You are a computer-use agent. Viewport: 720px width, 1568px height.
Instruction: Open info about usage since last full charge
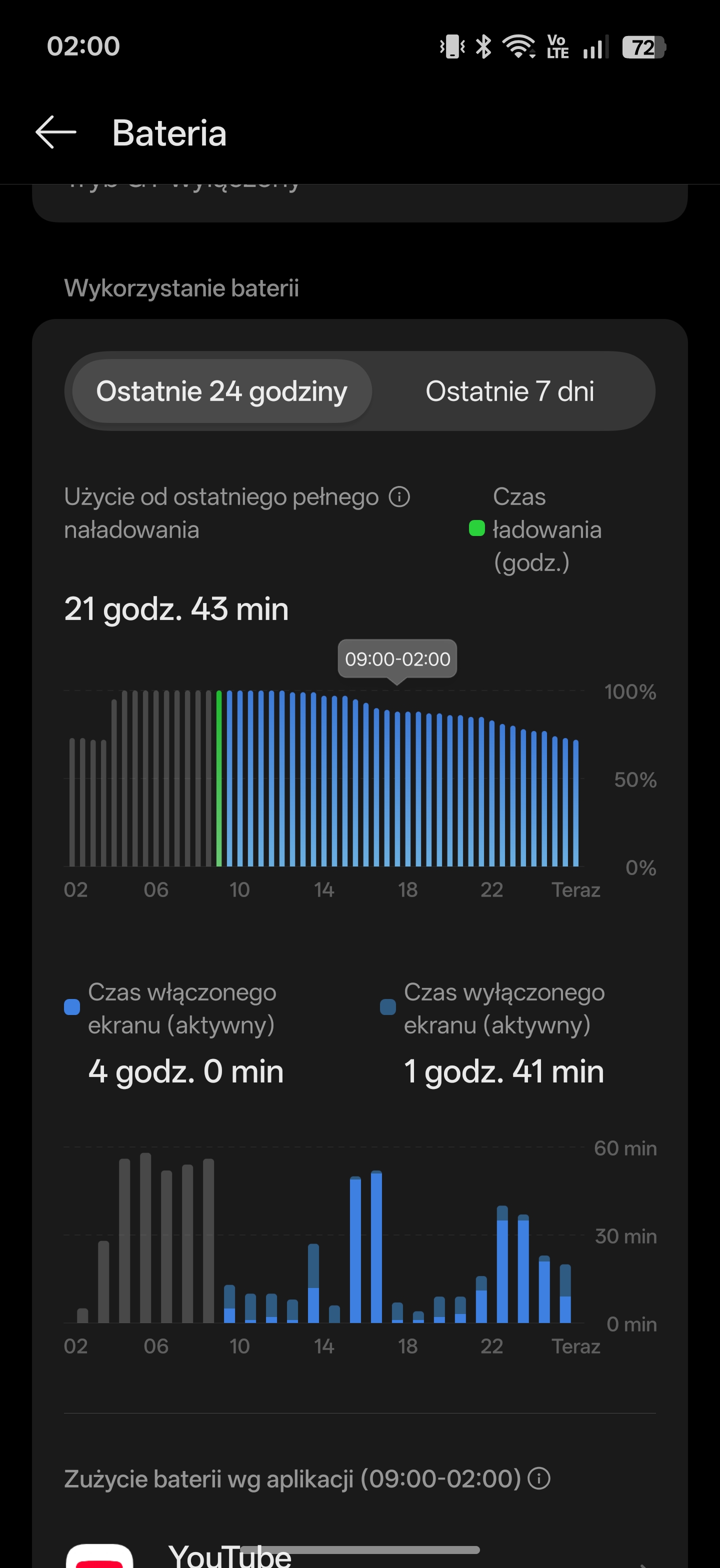399,496
